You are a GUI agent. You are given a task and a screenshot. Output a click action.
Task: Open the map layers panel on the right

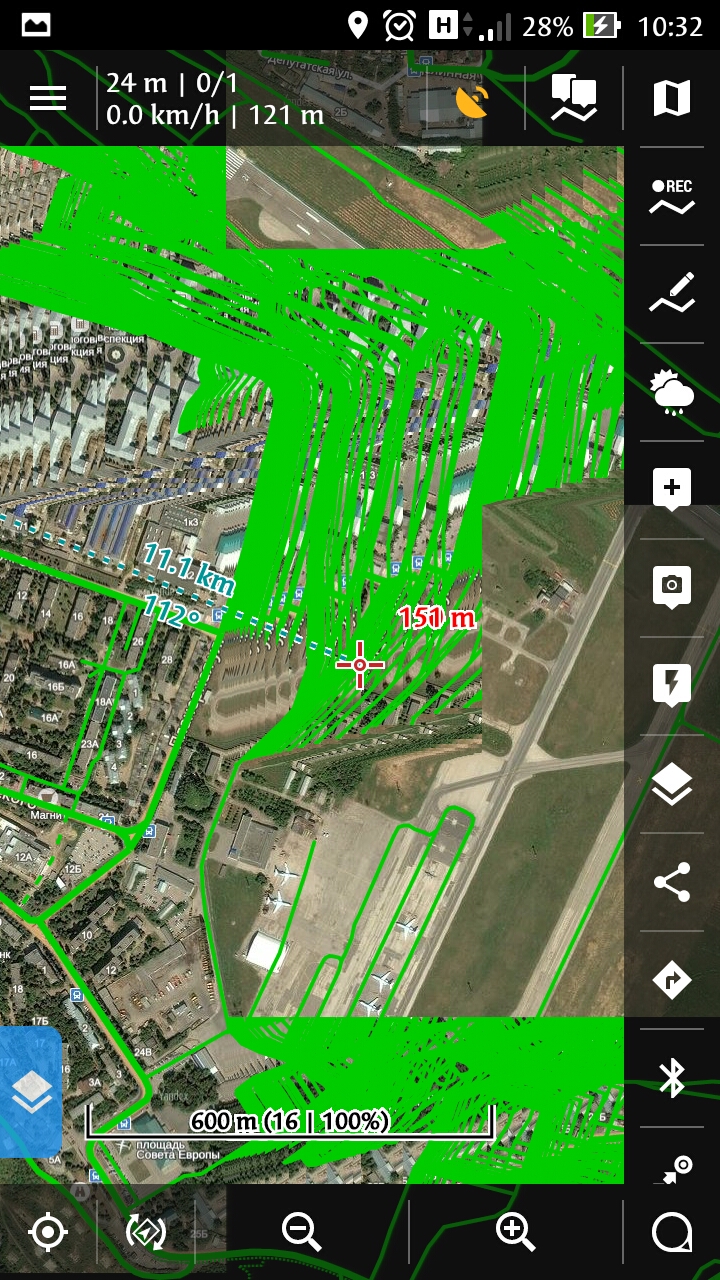(x=672, y=784)
